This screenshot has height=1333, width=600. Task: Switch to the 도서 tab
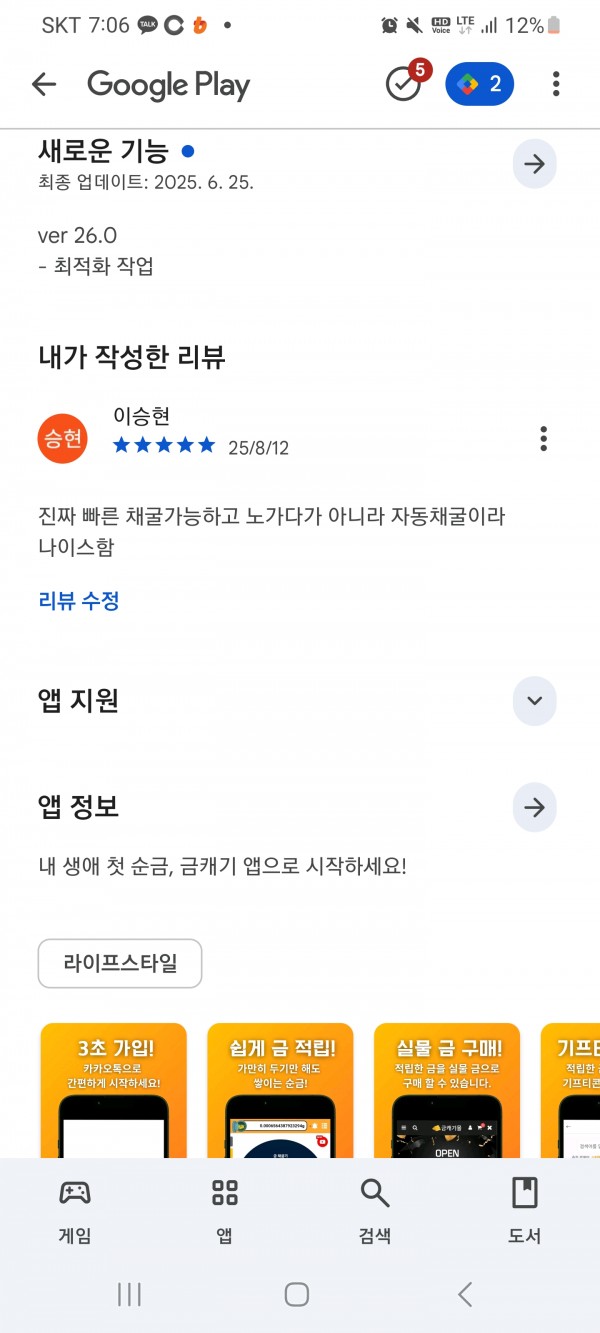click(525, 1210)
